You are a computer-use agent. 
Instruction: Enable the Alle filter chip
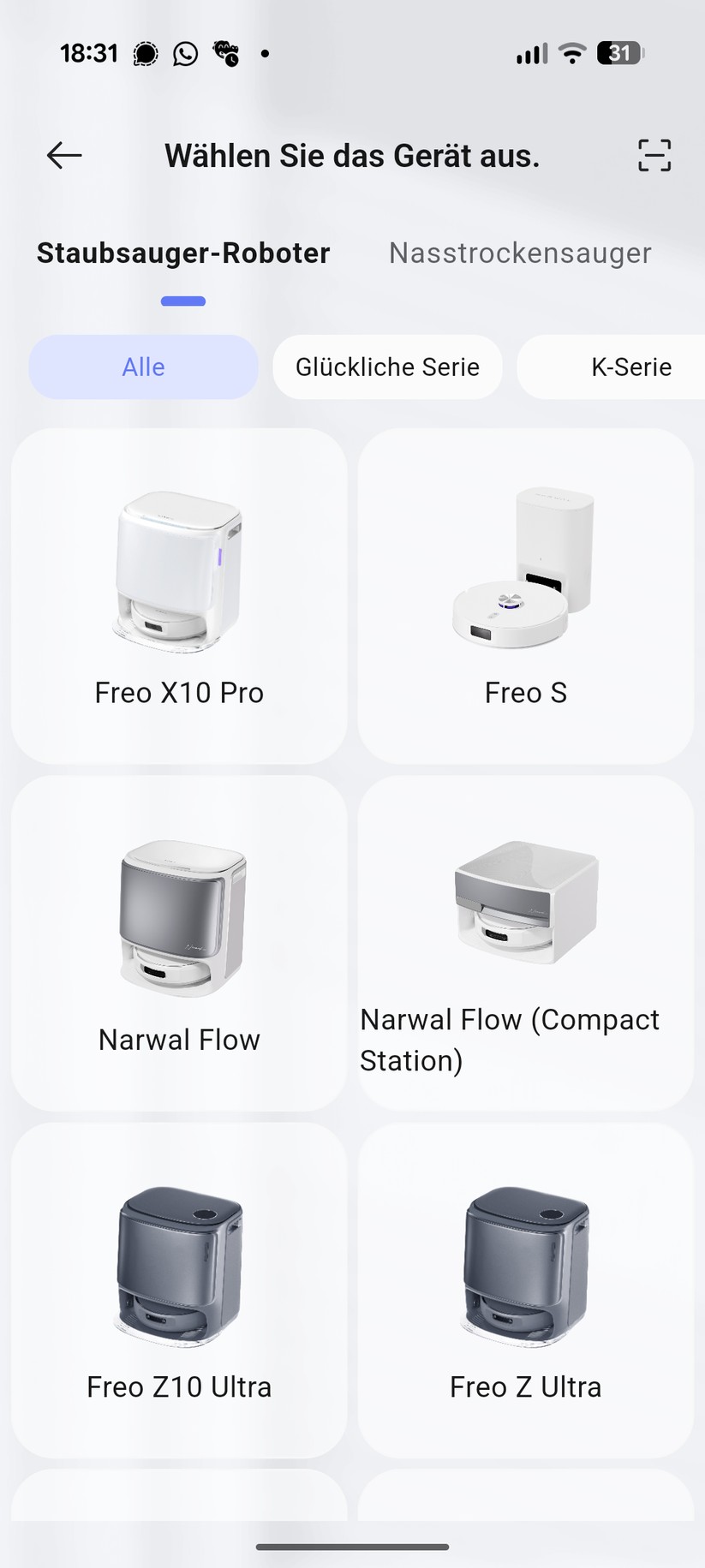click(142, 367)
